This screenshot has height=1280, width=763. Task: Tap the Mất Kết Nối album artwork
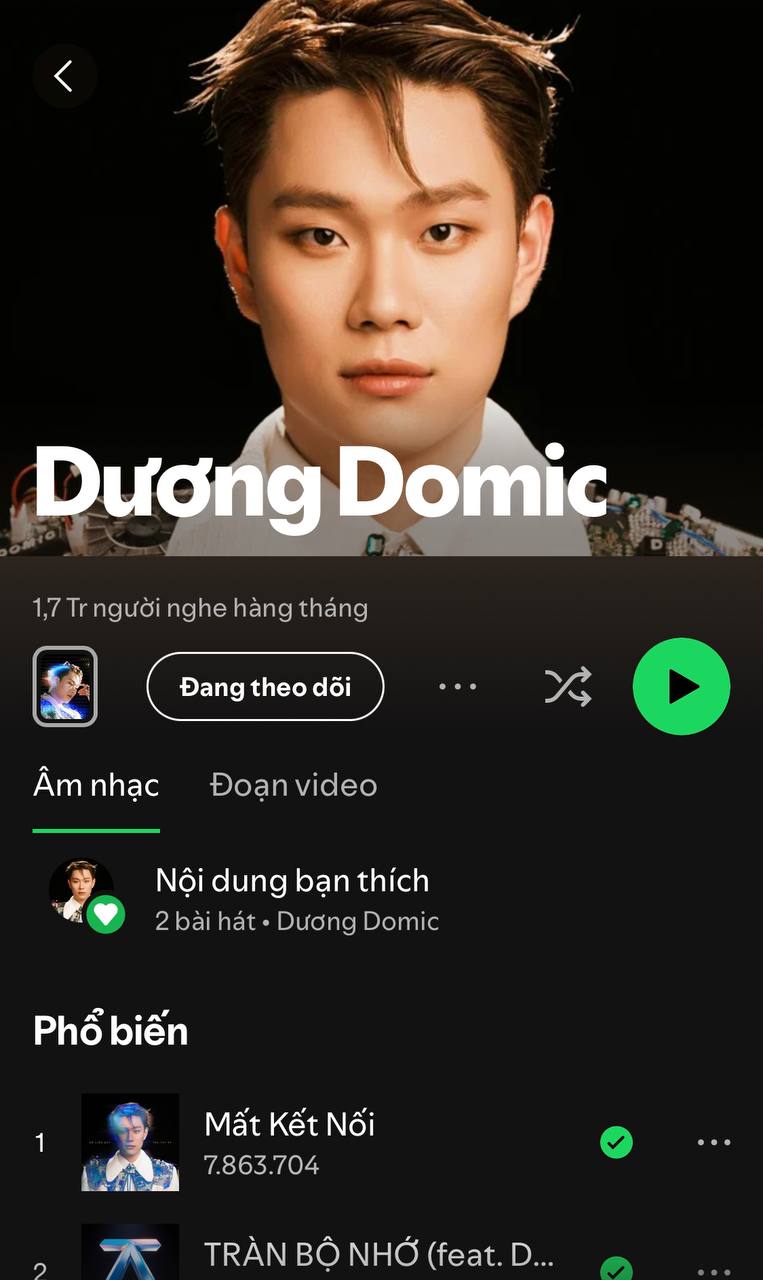130,1142
